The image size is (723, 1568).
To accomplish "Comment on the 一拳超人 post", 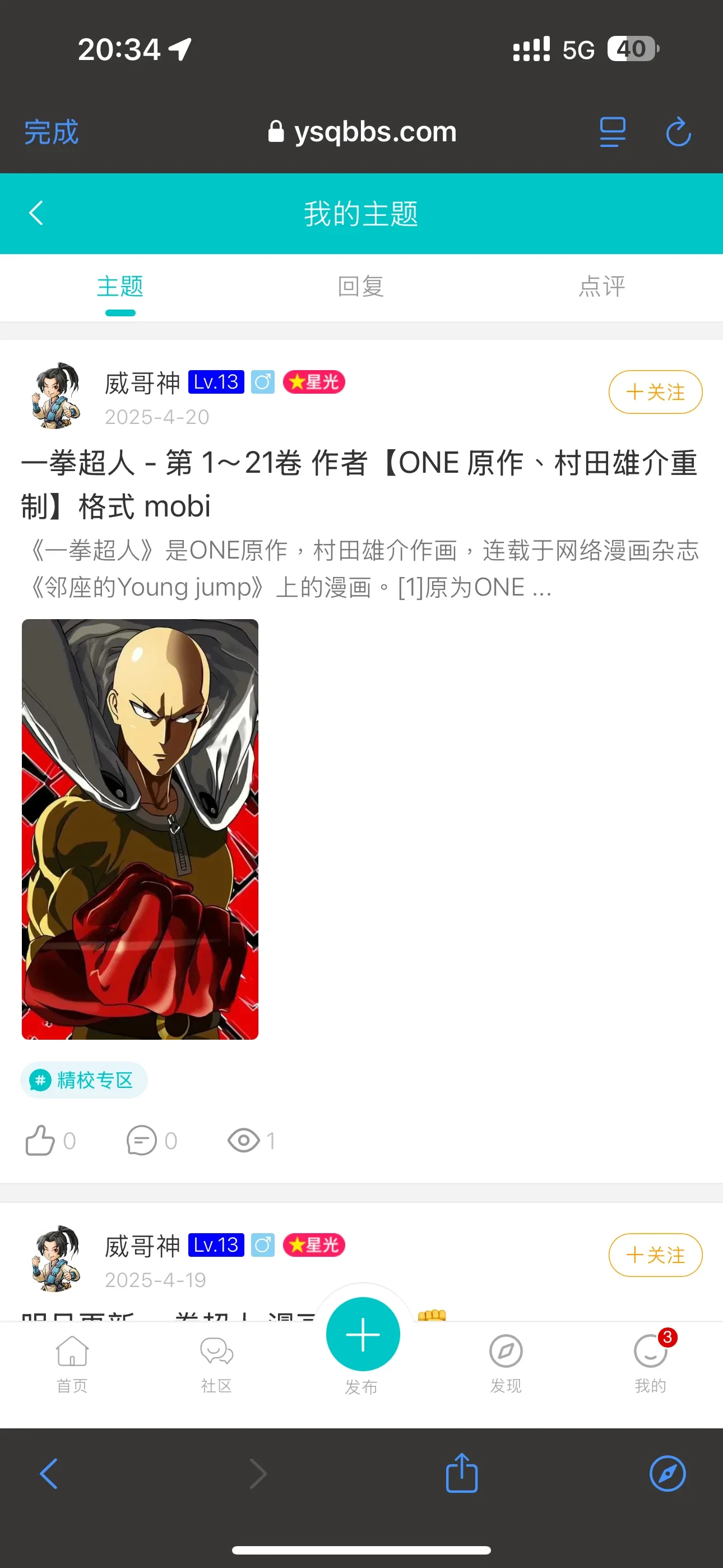I will [x=142, y=1140].
